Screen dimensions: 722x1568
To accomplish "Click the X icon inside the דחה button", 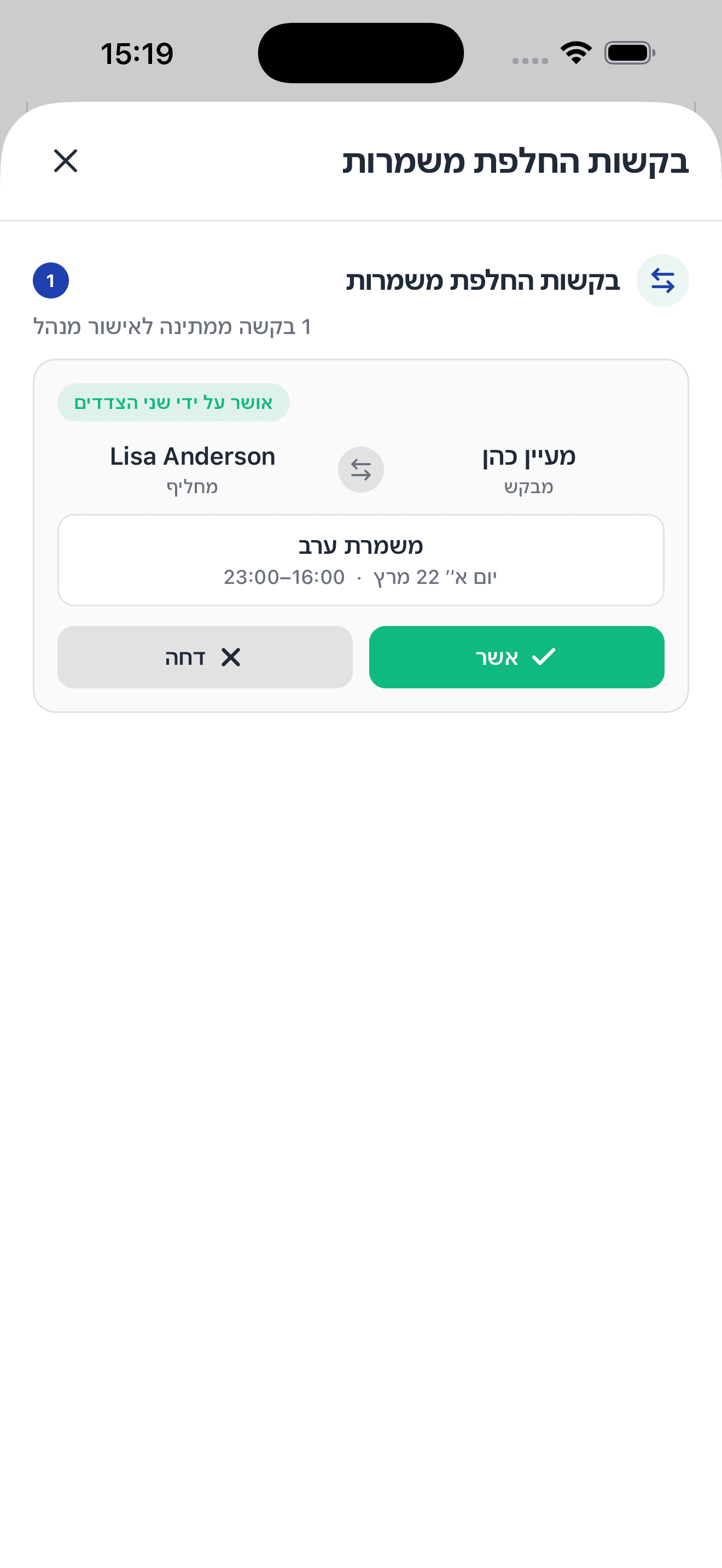I will (x=232, y=657).
